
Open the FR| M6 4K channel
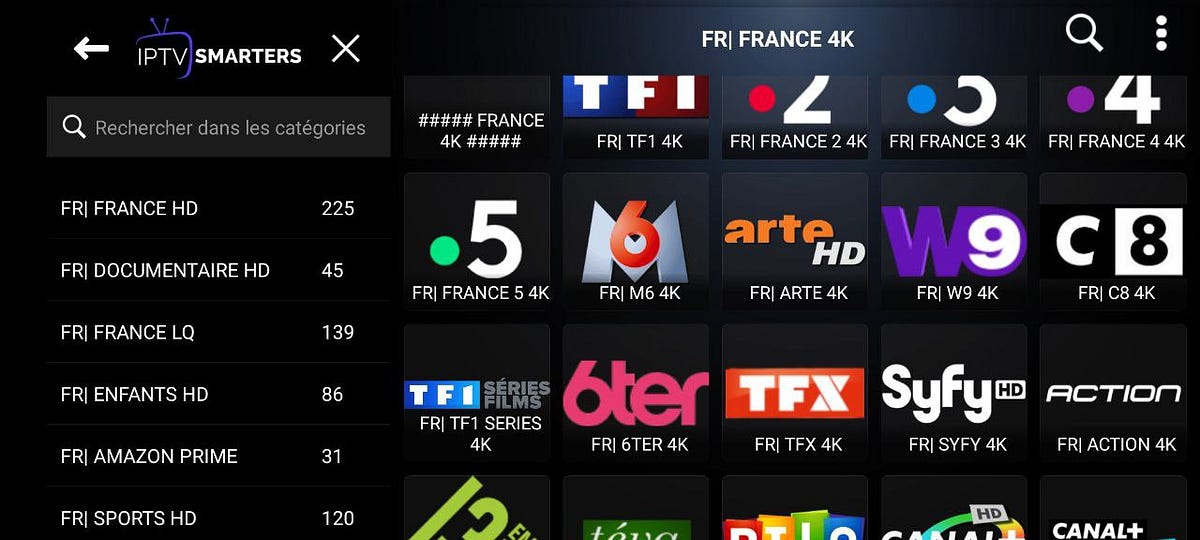coord(636,242)
